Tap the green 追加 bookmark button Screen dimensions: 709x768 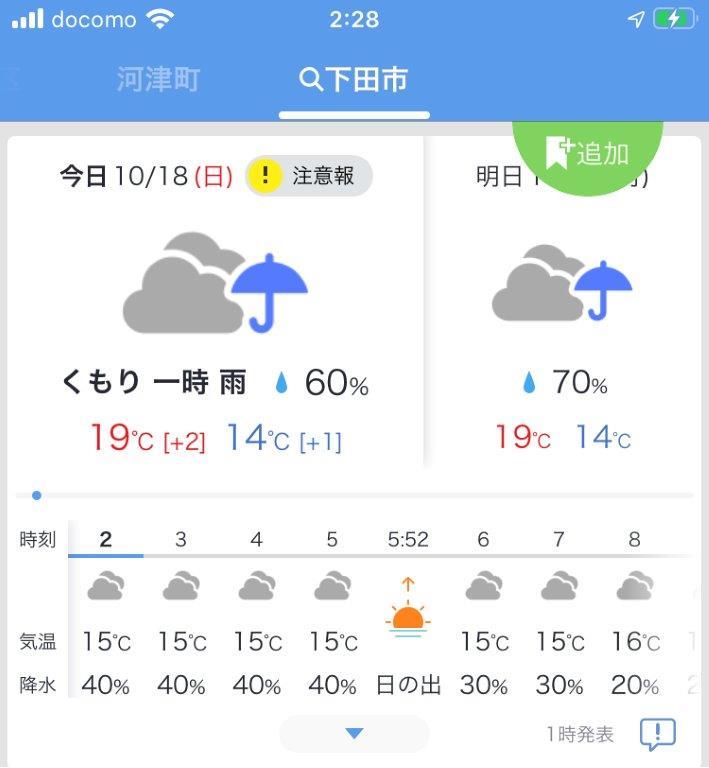588,153
